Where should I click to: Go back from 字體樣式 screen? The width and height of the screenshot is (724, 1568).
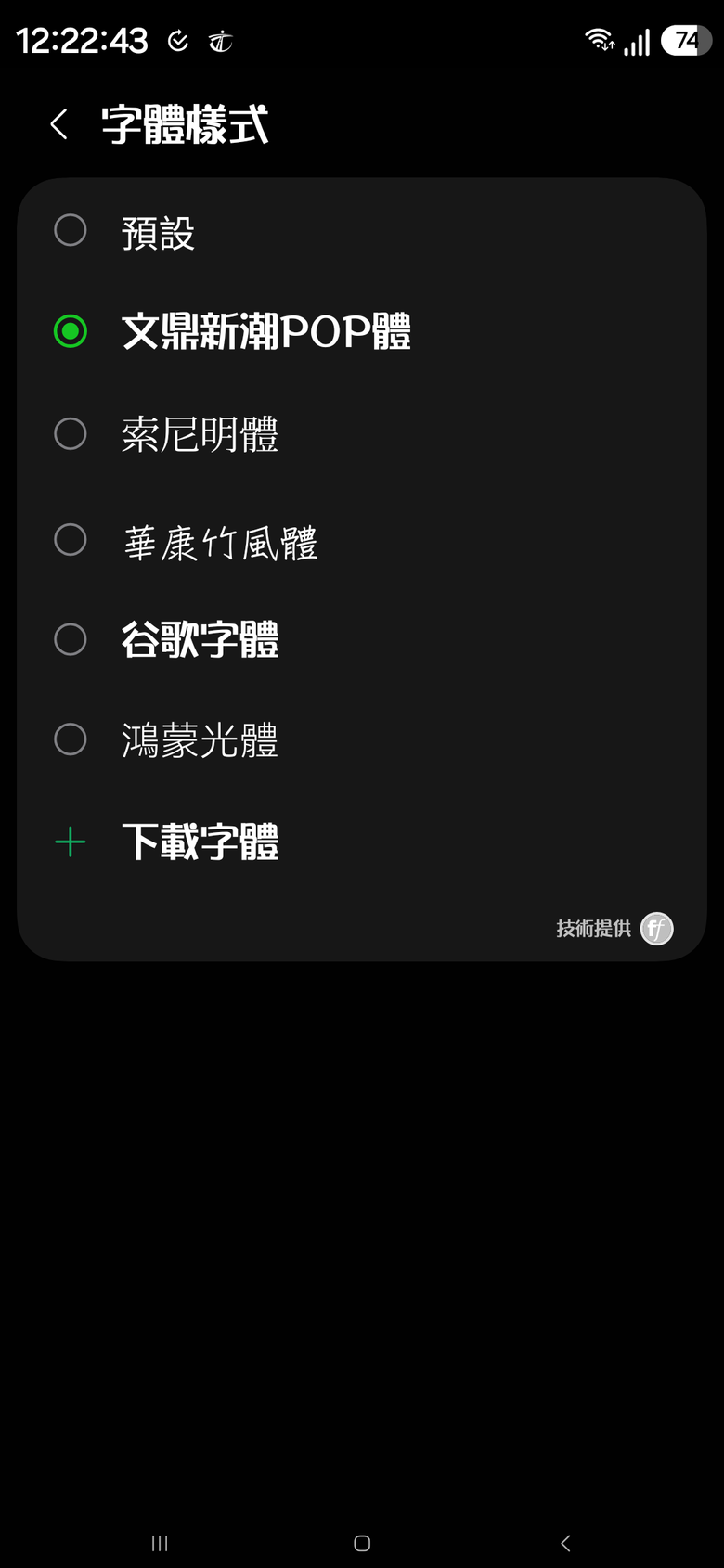59,124
